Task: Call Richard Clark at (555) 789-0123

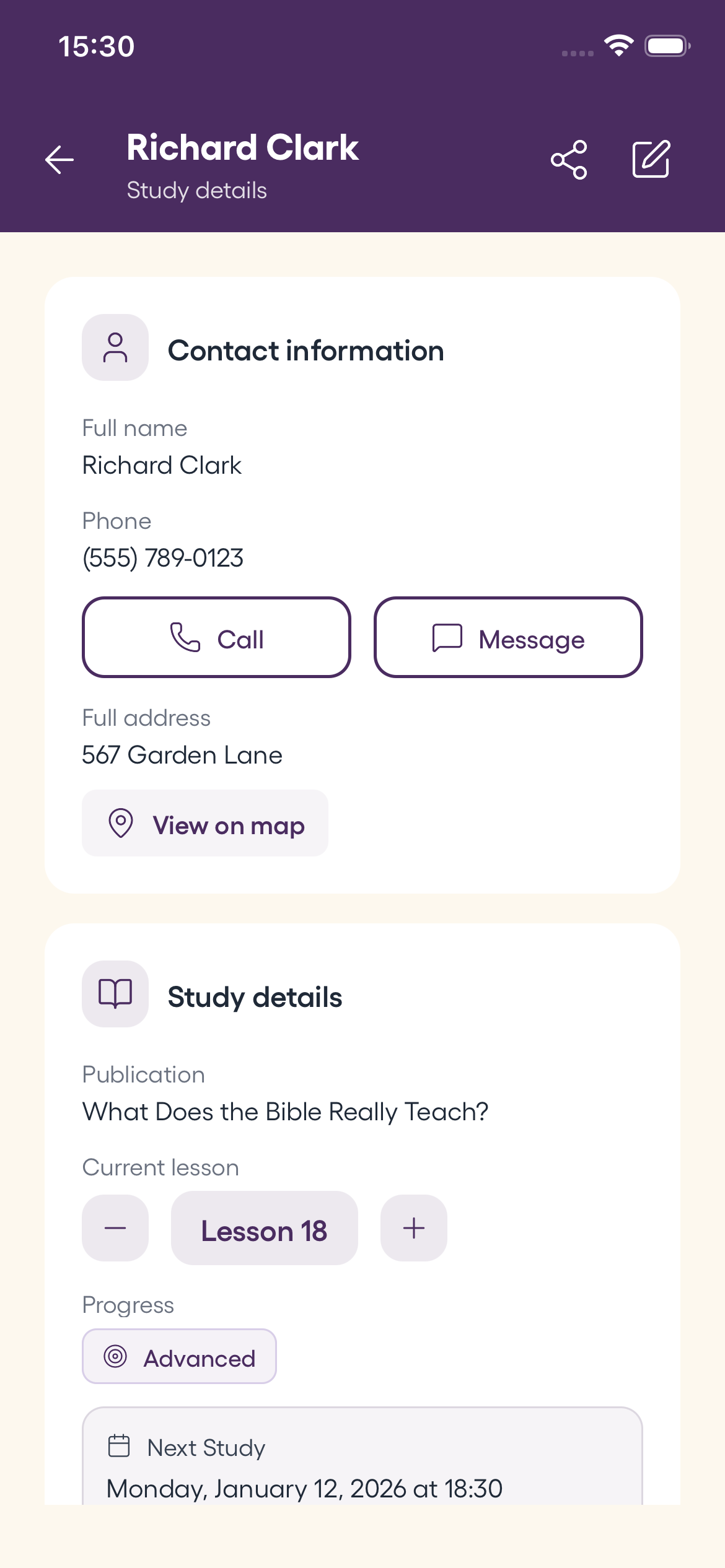Action: pos(216,638)
